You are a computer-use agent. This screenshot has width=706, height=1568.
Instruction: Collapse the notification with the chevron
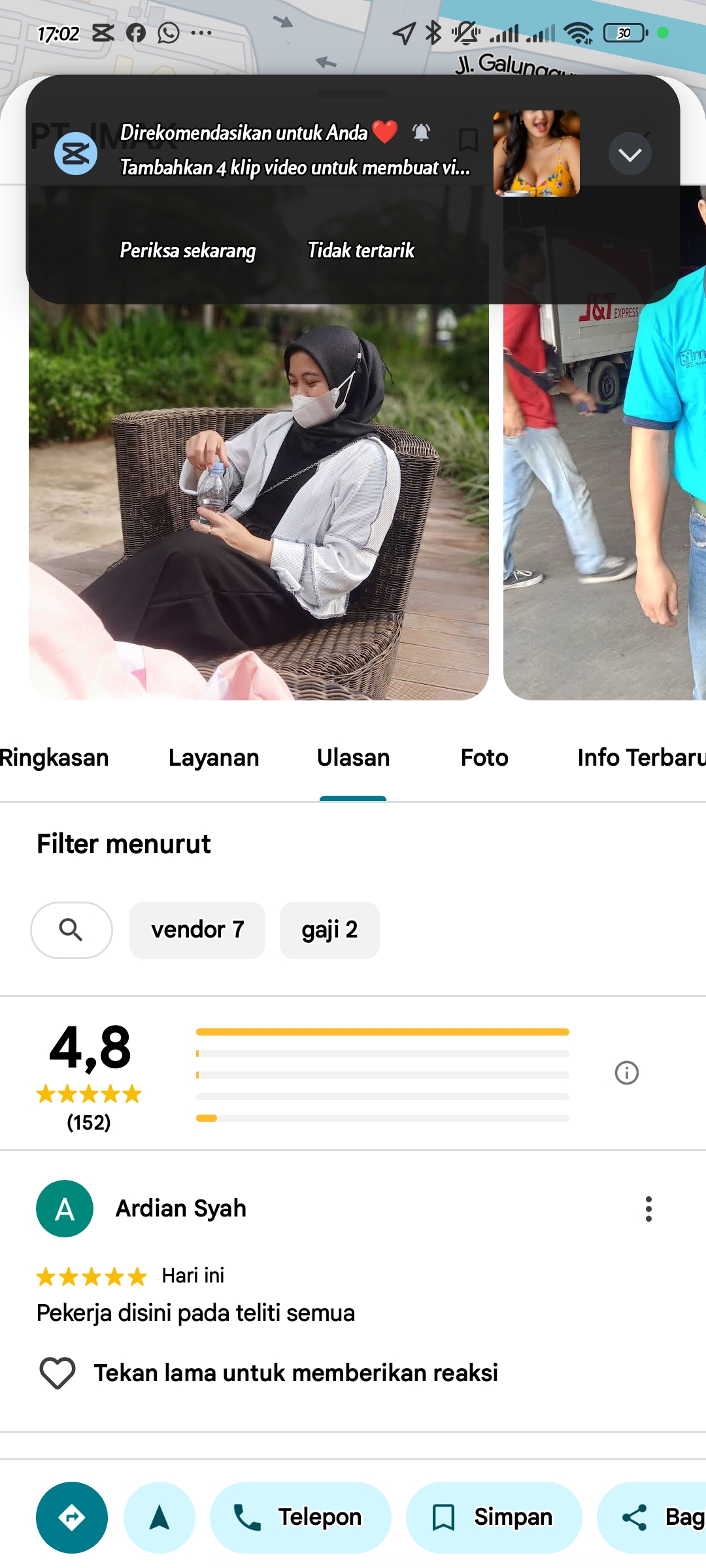(x=630, y=154)
